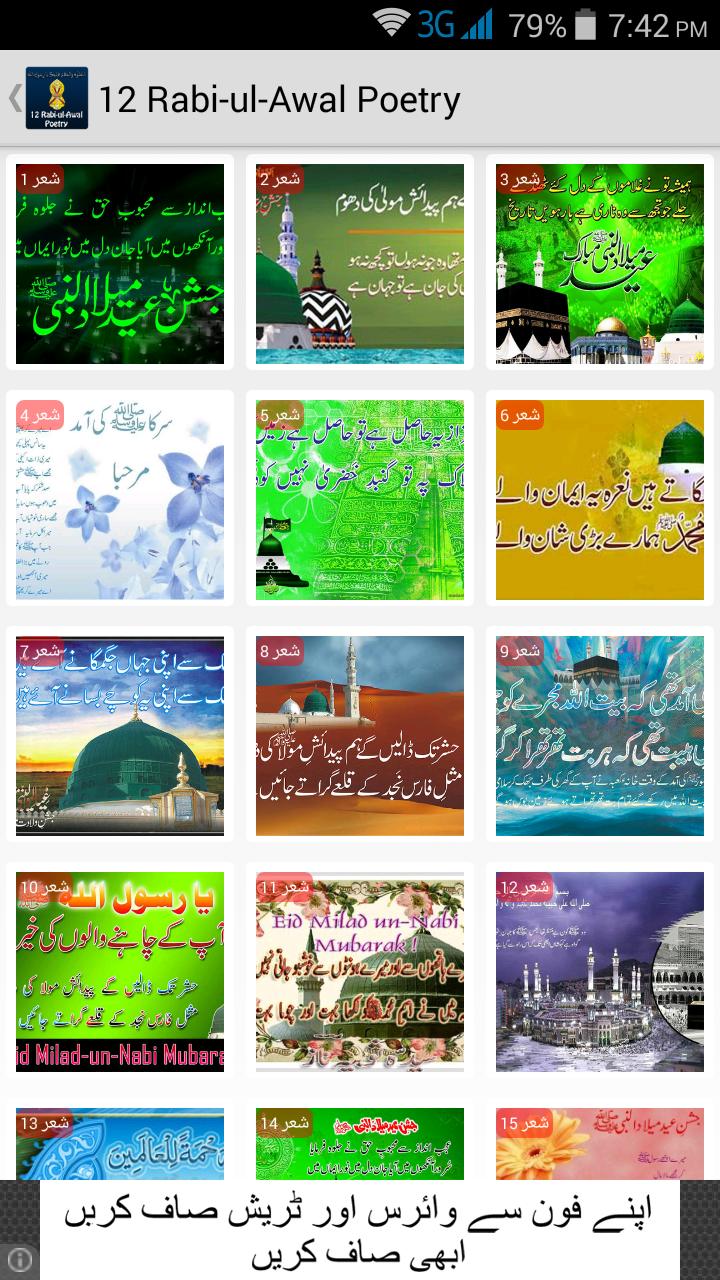Open poetry card number 15

600,1144
